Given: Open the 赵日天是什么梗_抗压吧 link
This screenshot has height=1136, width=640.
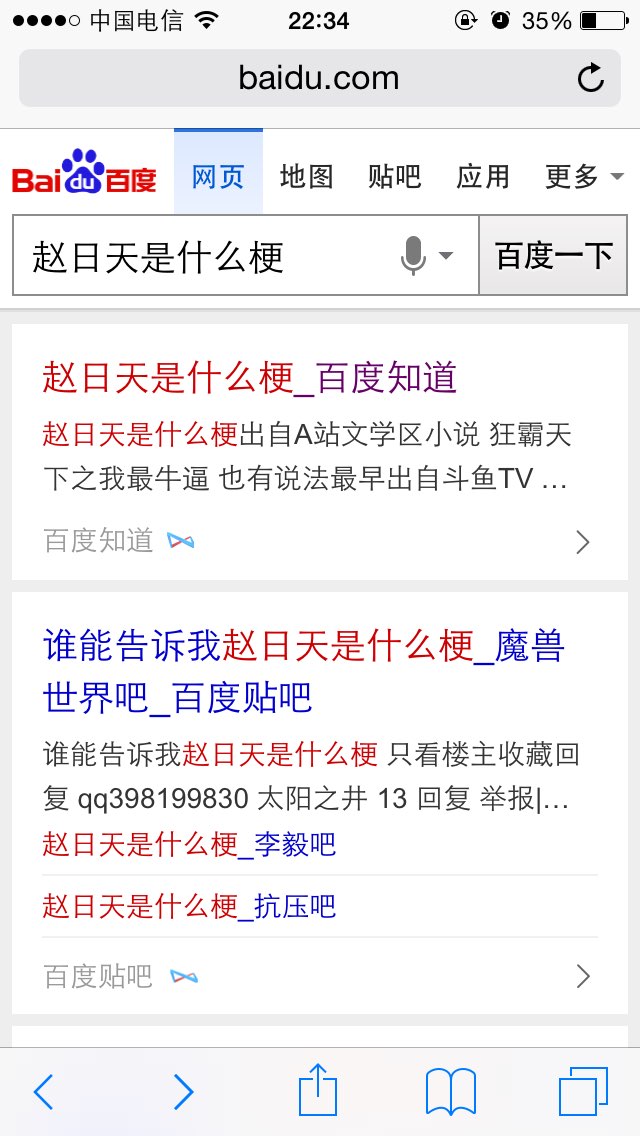Looking at the screenshot, I should pyautogui.click(x=189, y=906).
